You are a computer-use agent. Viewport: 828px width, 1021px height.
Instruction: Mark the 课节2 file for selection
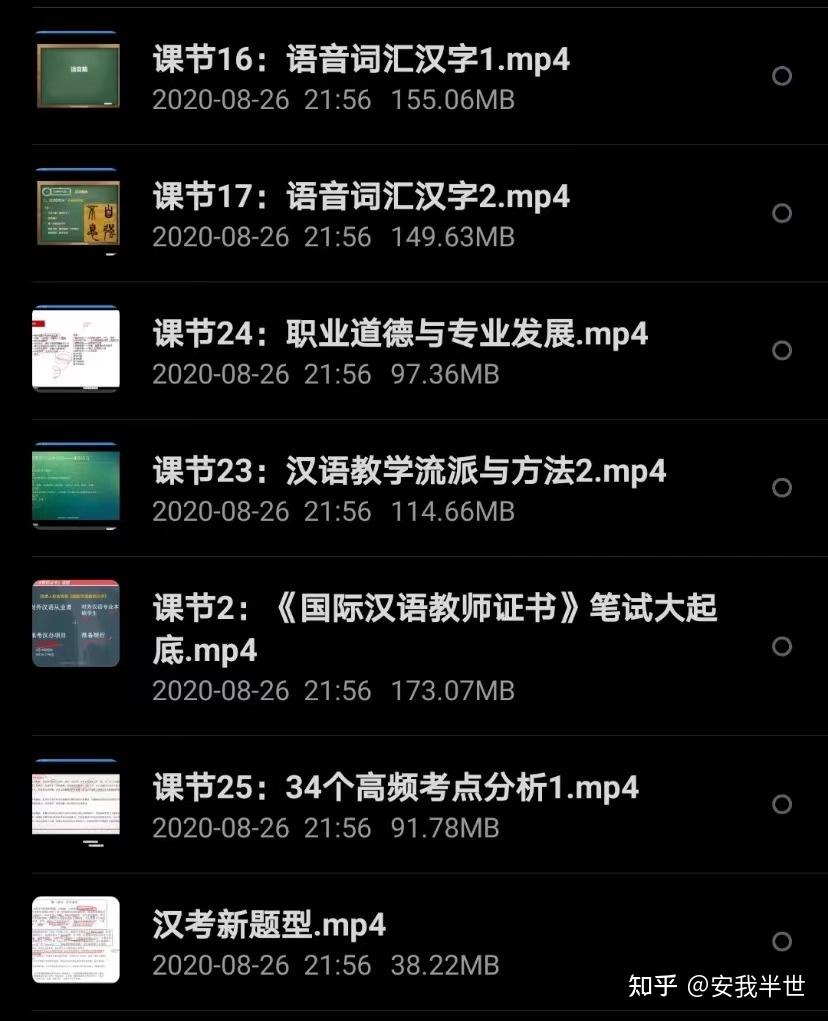coord(781,647)
